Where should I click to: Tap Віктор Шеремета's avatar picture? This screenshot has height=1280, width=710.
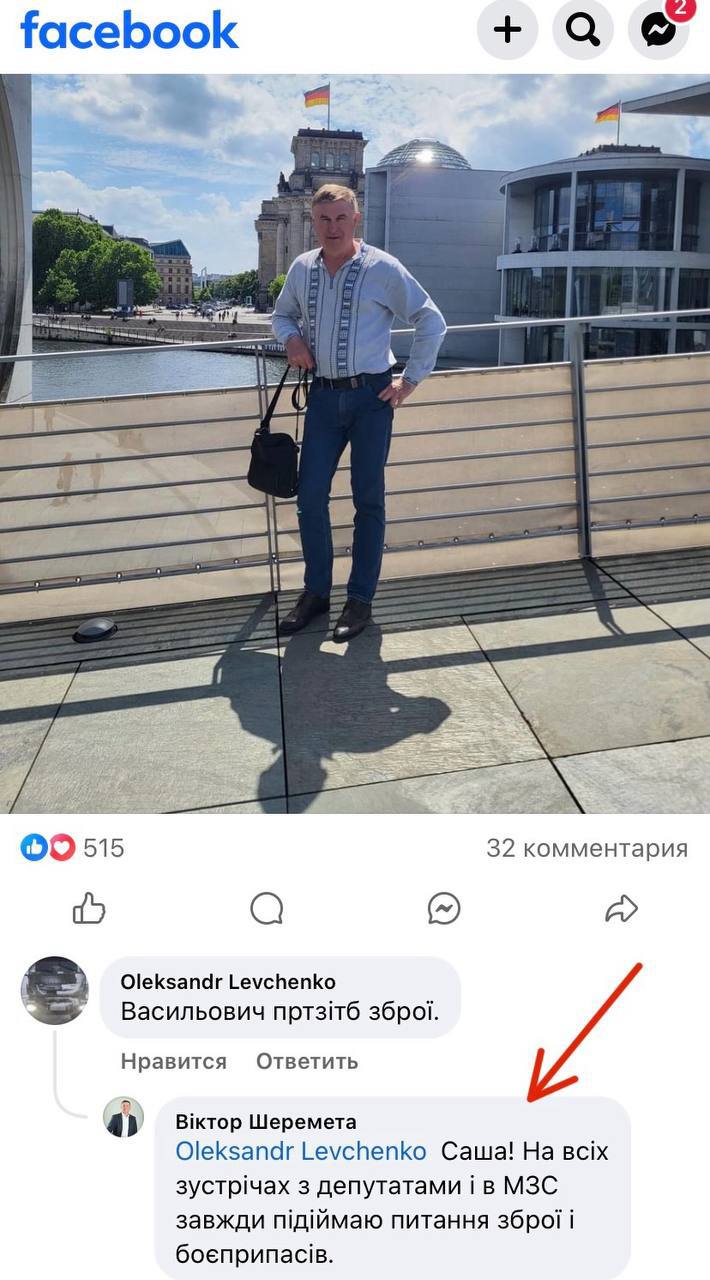pos(124,1117)
